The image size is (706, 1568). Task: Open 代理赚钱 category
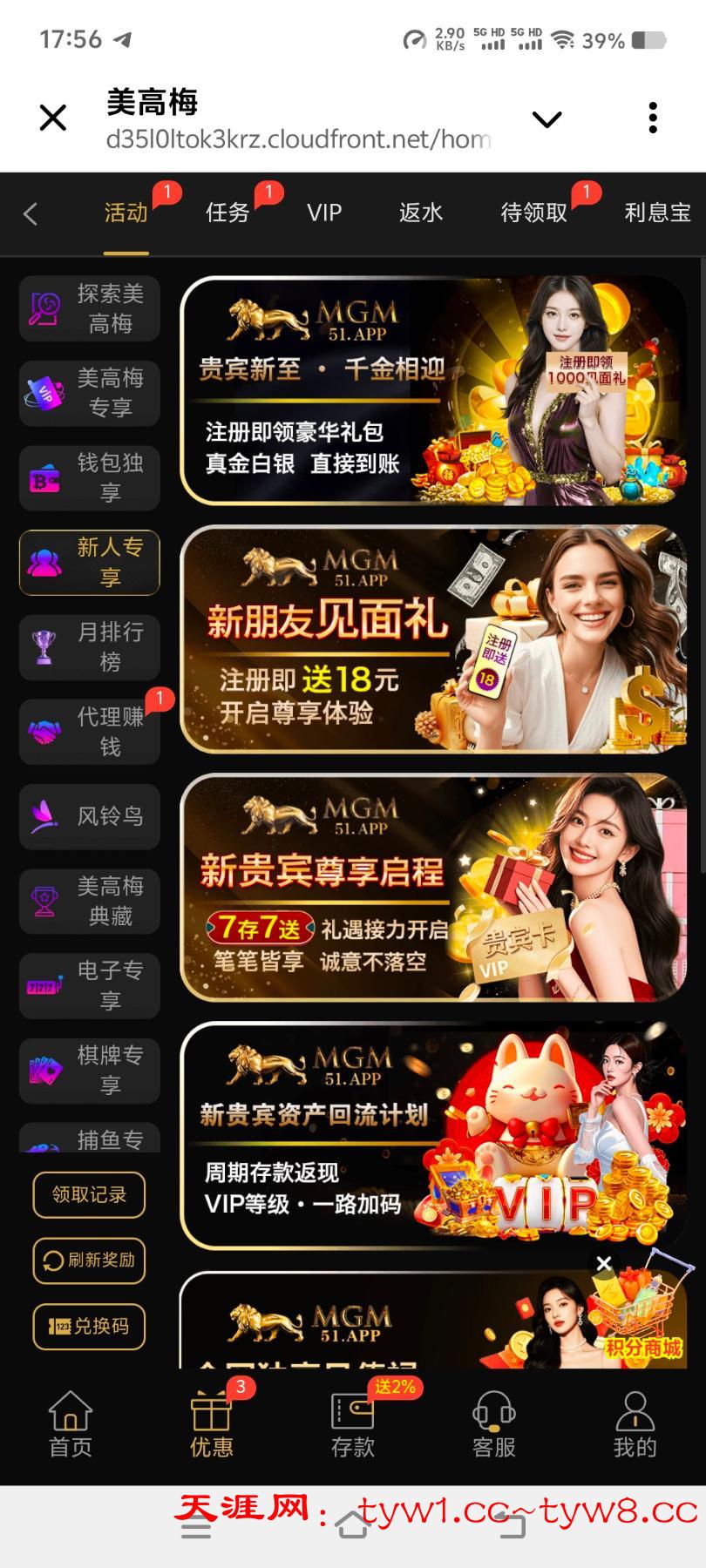(x=90, y=731)
